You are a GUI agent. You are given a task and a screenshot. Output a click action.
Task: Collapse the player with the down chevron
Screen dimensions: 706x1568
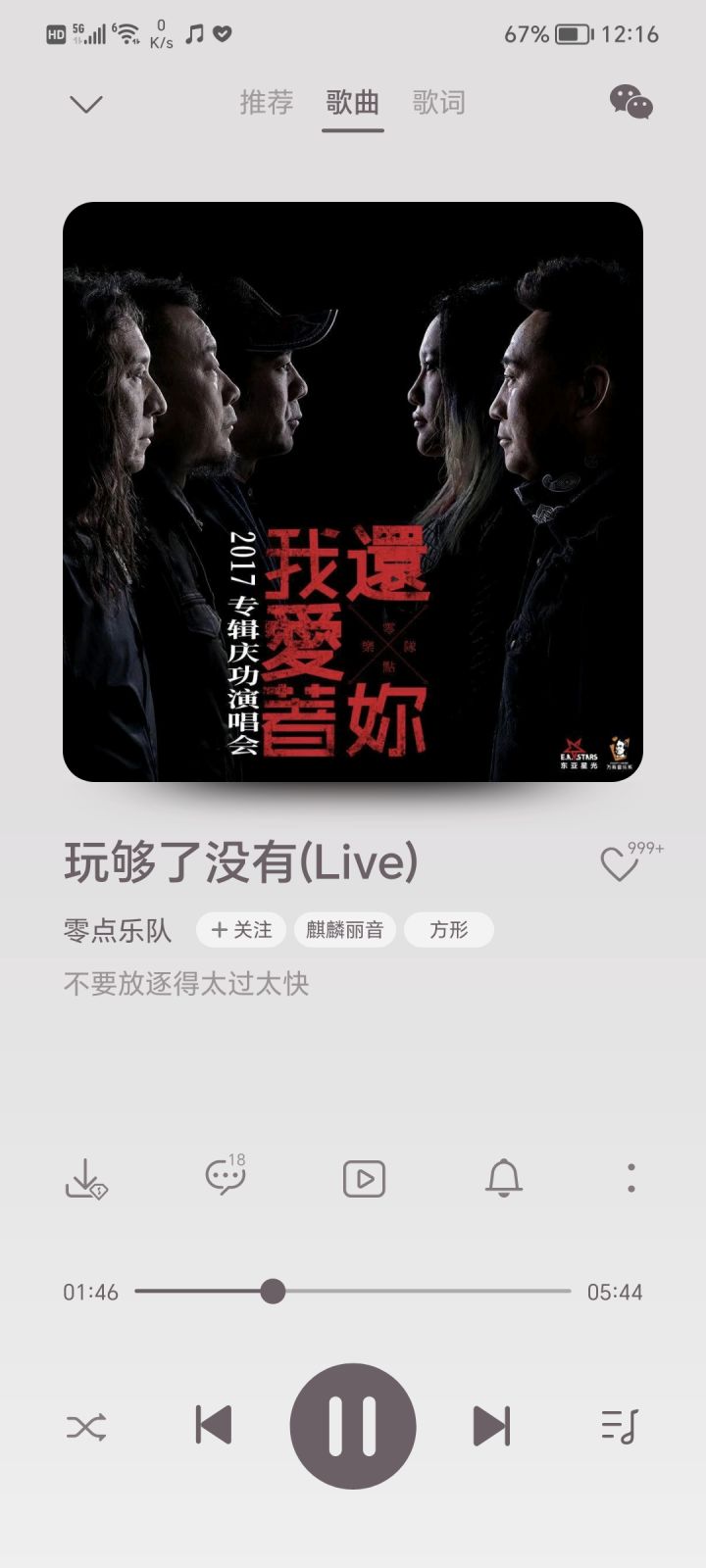86,104
